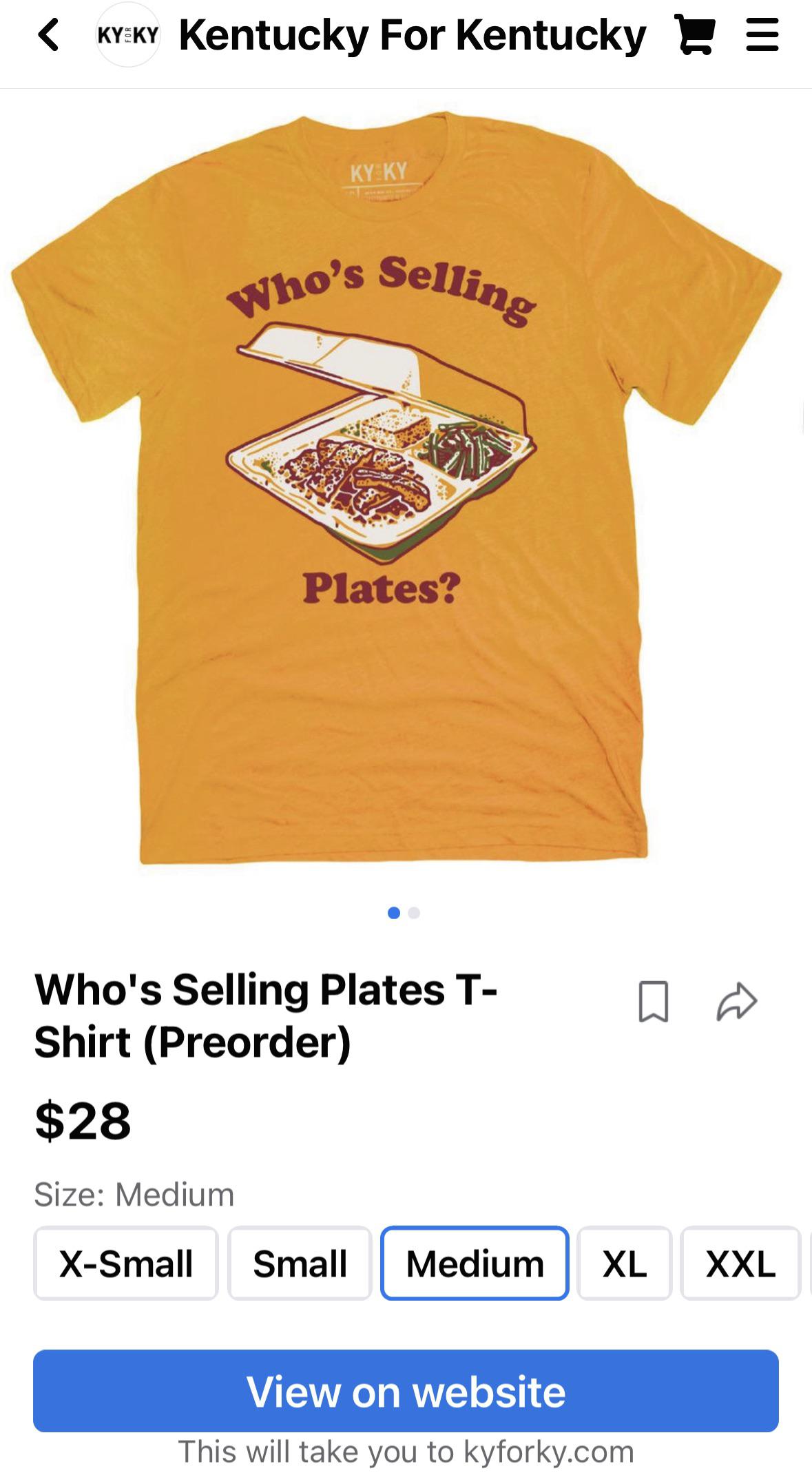Open the Kentucky For Kentucky shop profile
Viewport: 812px width, 1475px height.
[x=412, y=35]
